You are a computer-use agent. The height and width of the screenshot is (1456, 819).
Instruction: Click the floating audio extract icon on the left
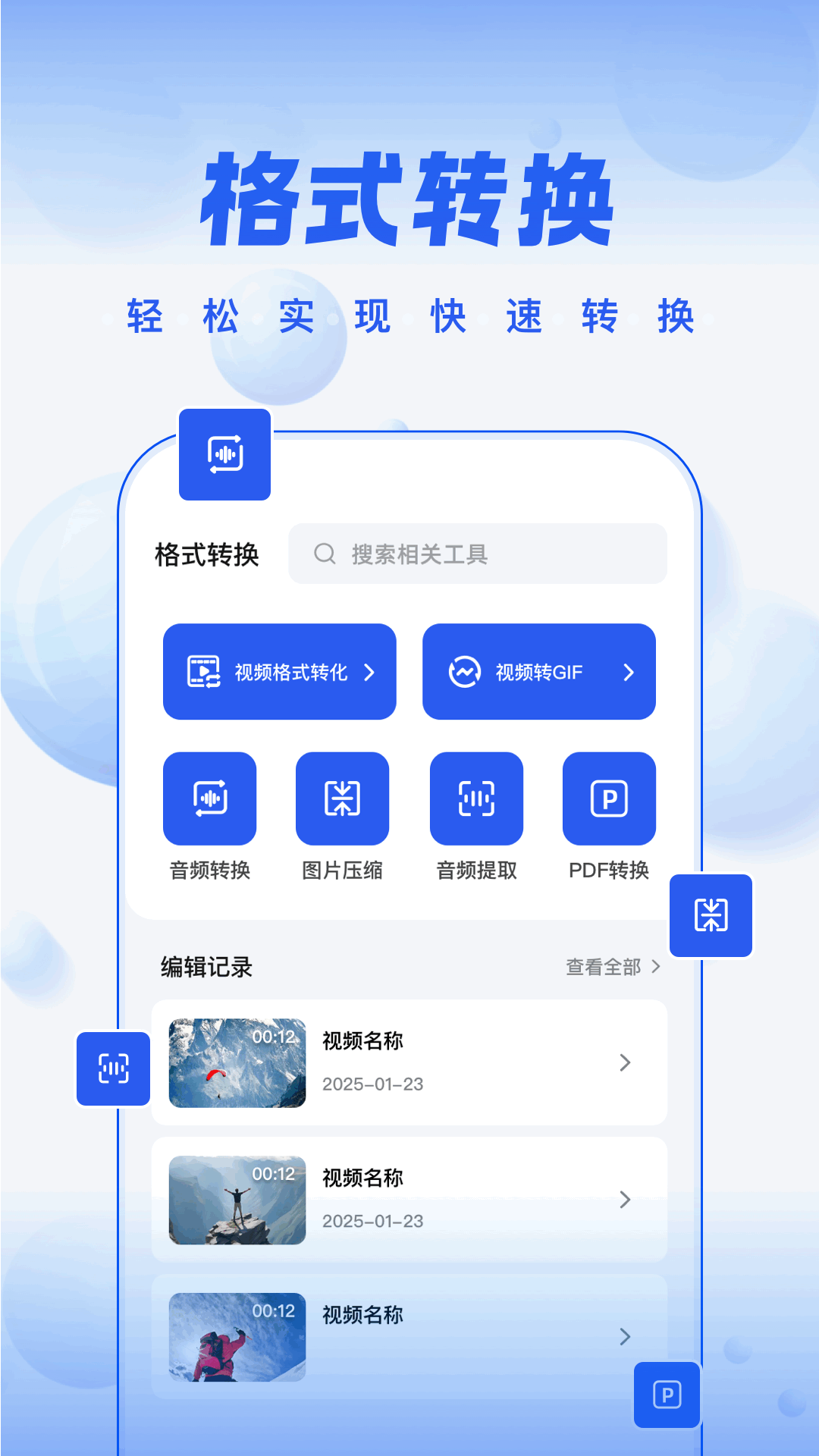tap(111, 1070)
